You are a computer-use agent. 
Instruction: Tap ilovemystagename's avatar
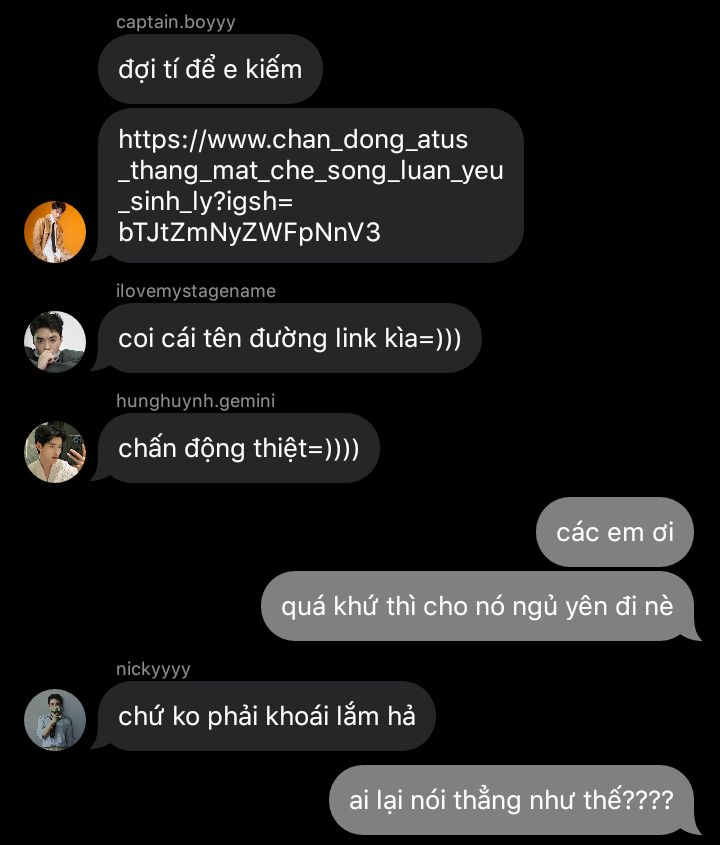(x=55, y=342)
